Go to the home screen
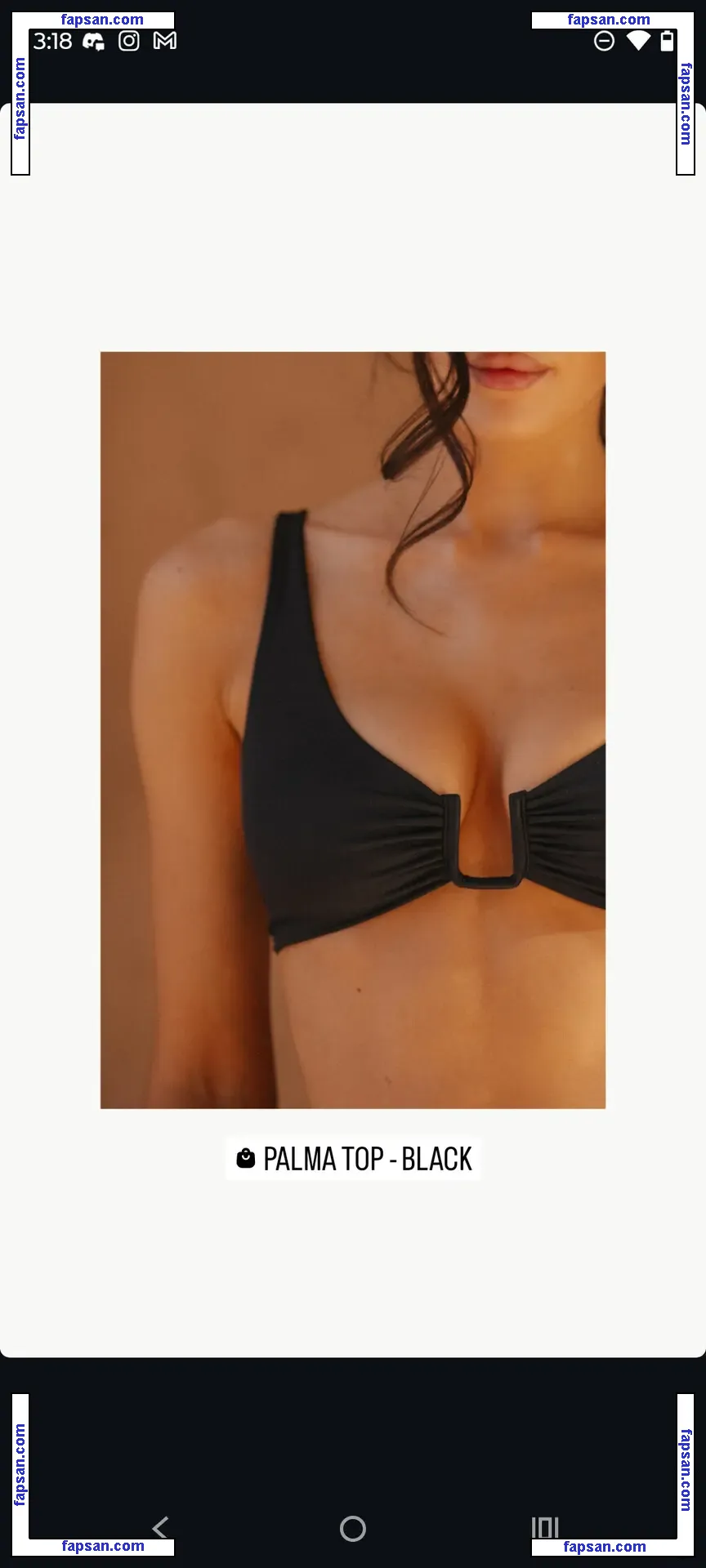This screenshot has width=706, height=1568. coord(353,1528)
